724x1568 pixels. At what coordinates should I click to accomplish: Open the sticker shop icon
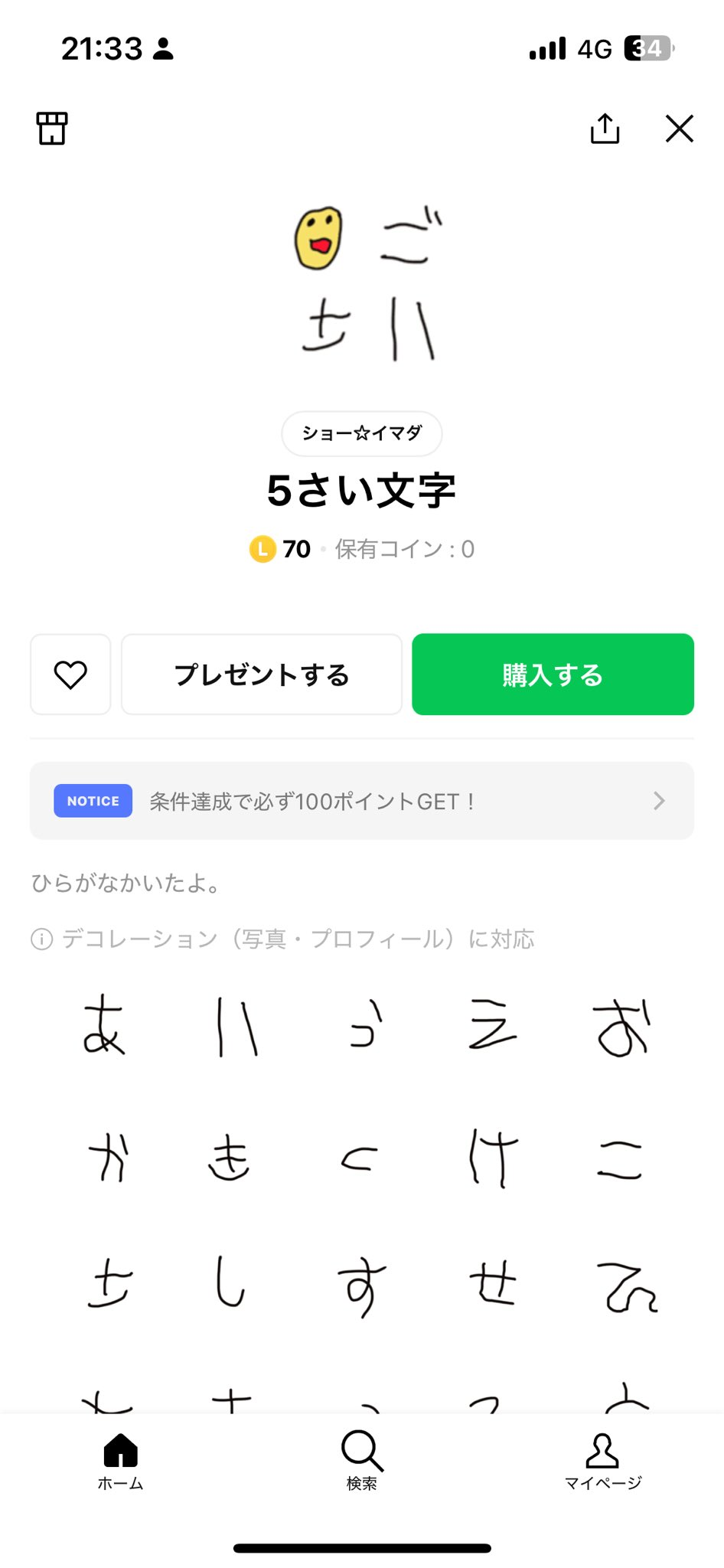pyautogui.click(x=52, y=128)
